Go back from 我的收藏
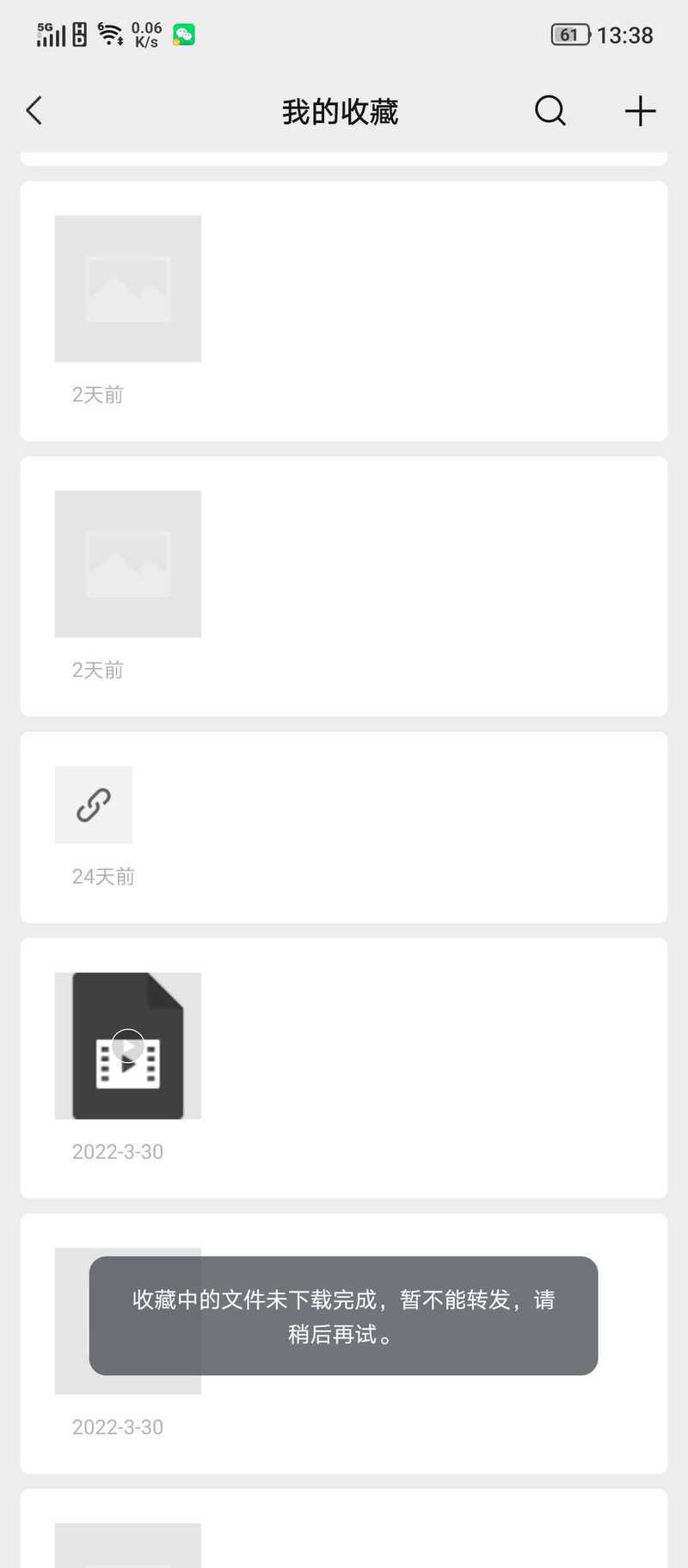 (x=34, y=110)
